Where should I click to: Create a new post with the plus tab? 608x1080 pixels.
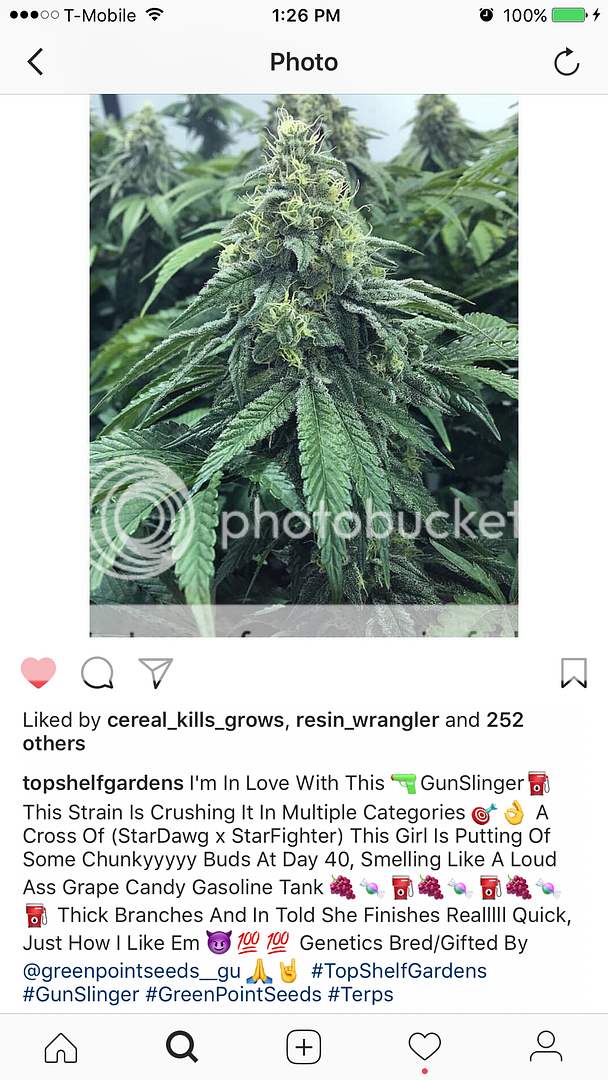[x=304, y=1047]
